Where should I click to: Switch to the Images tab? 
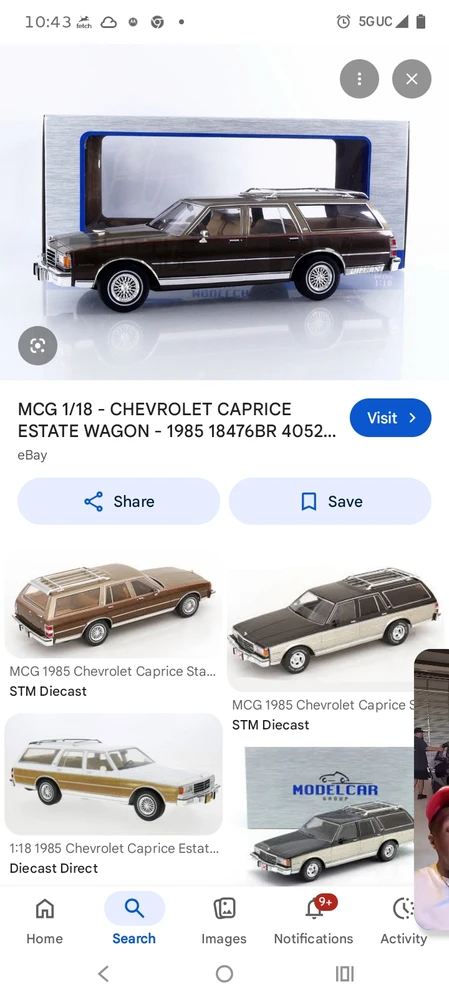tap(224, 920)
